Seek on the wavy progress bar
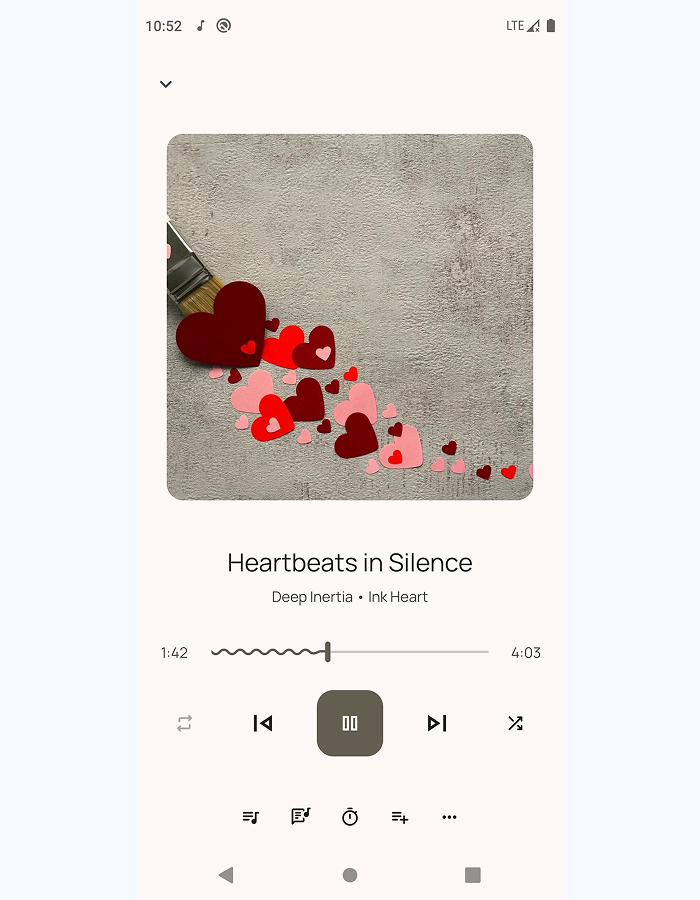The width and height of the screenshot is (700, 900). tap(350, 652)
